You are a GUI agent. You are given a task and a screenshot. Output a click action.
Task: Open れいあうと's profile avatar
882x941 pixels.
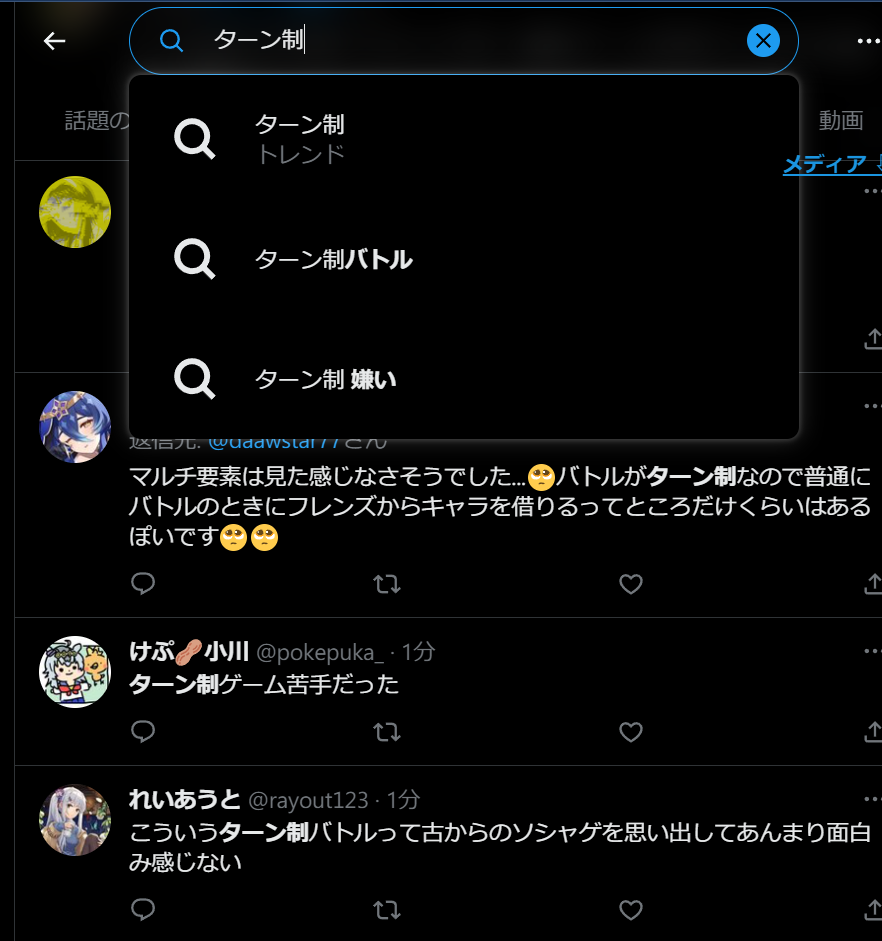point(75,819)
